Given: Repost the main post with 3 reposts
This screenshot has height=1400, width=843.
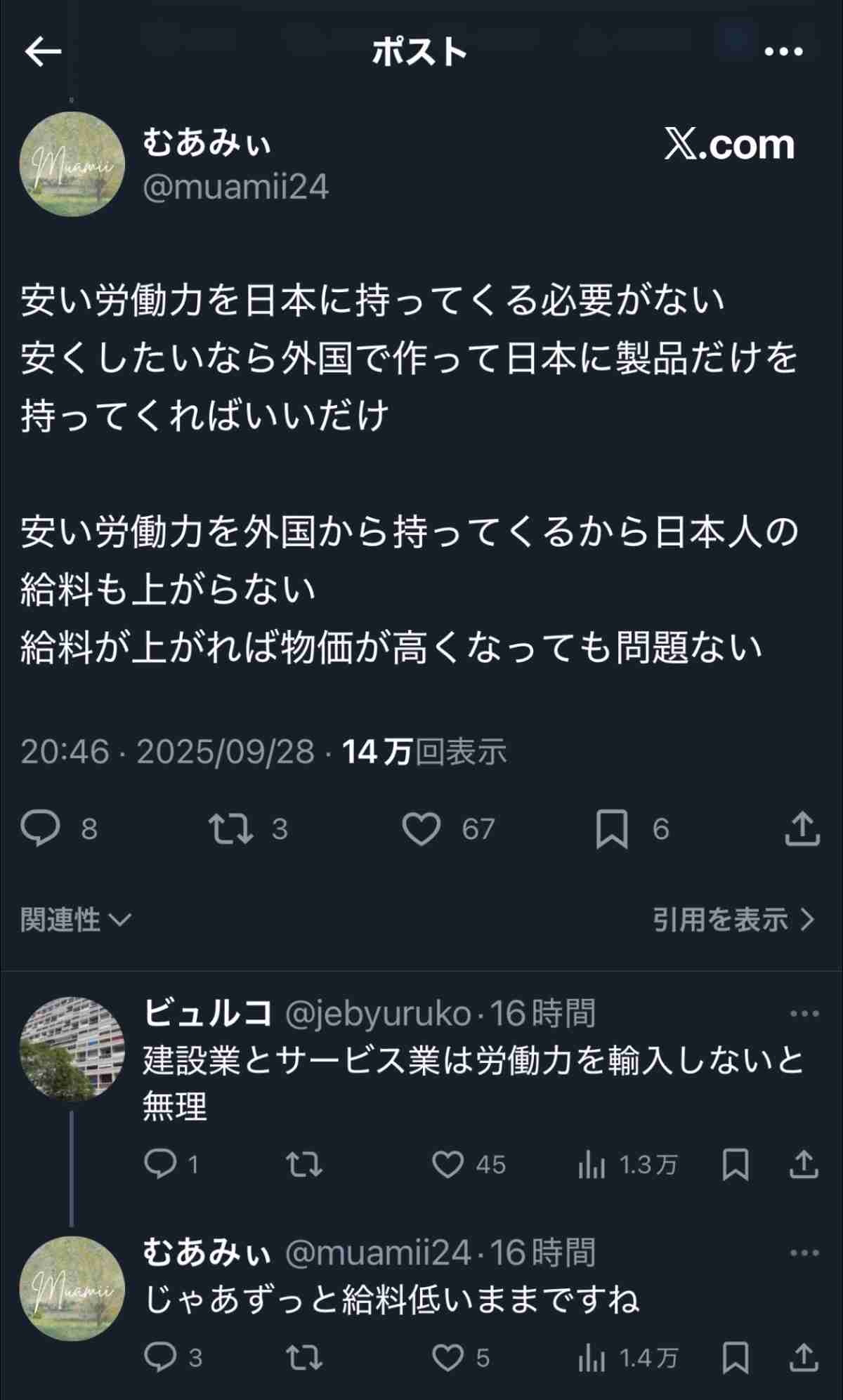Looking at the screenshot, I should click(x=231, y=828).
